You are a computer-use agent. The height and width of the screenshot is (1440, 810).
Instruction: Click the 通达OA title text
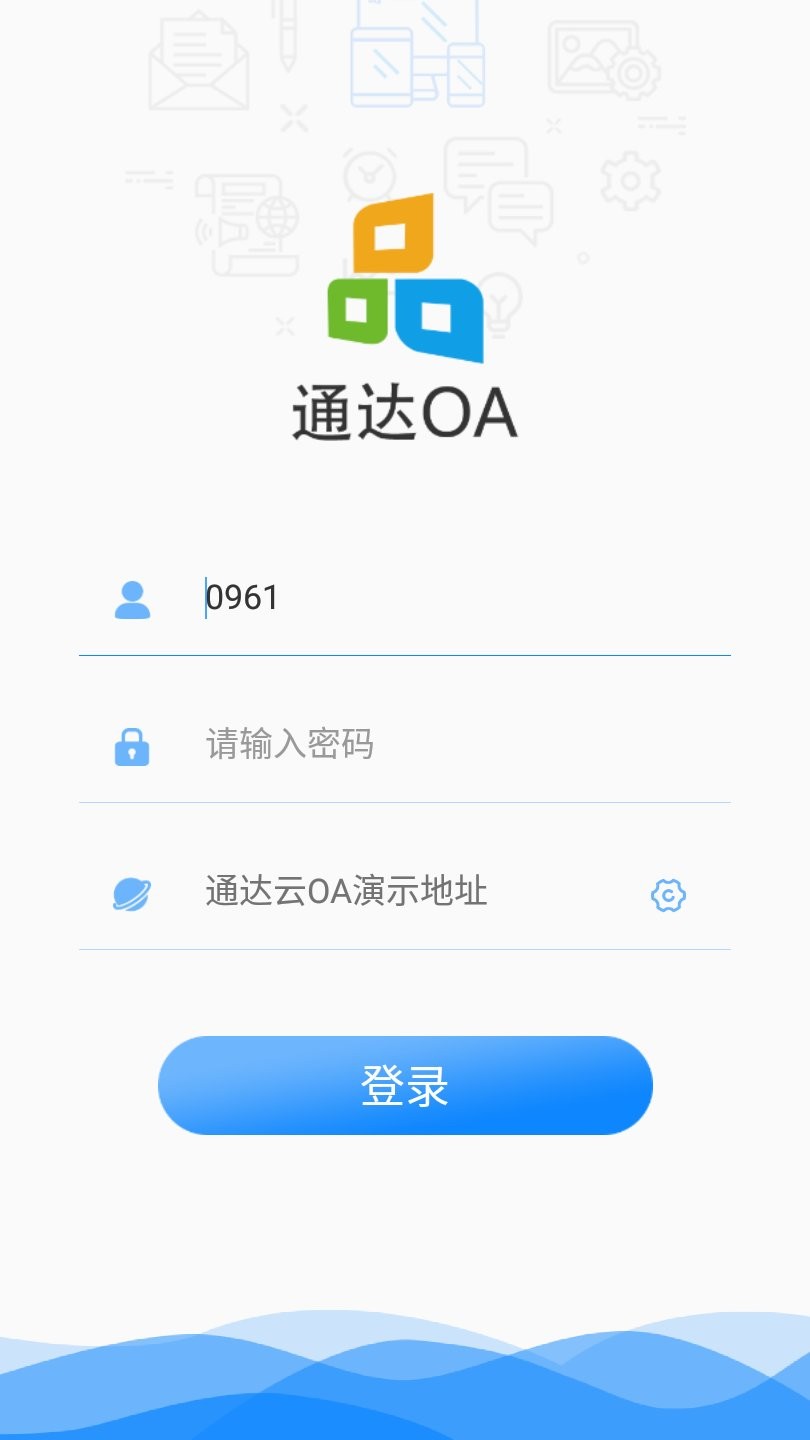(405, 410)
